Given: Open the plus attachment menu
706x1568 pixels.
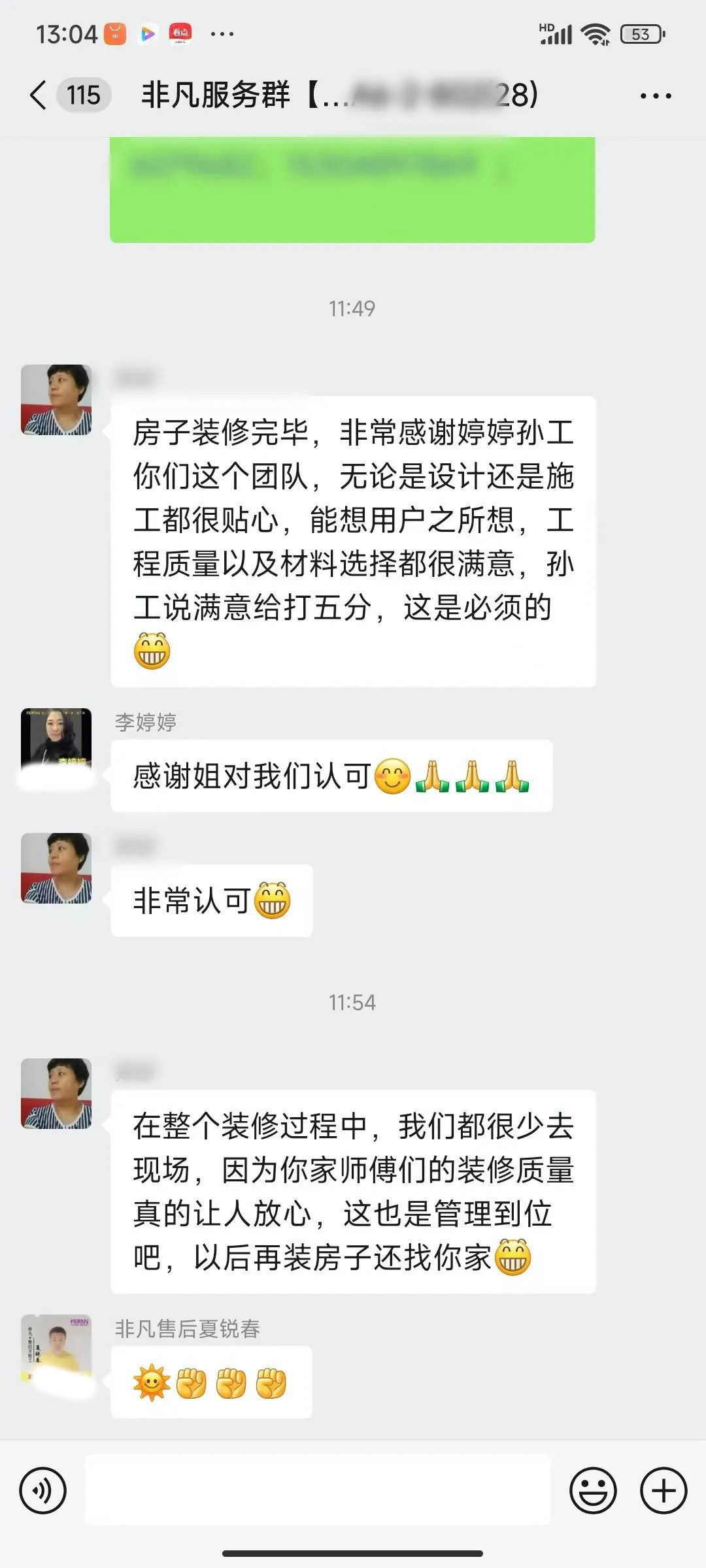Looking at the screenshot, I should click(664, 1491).
